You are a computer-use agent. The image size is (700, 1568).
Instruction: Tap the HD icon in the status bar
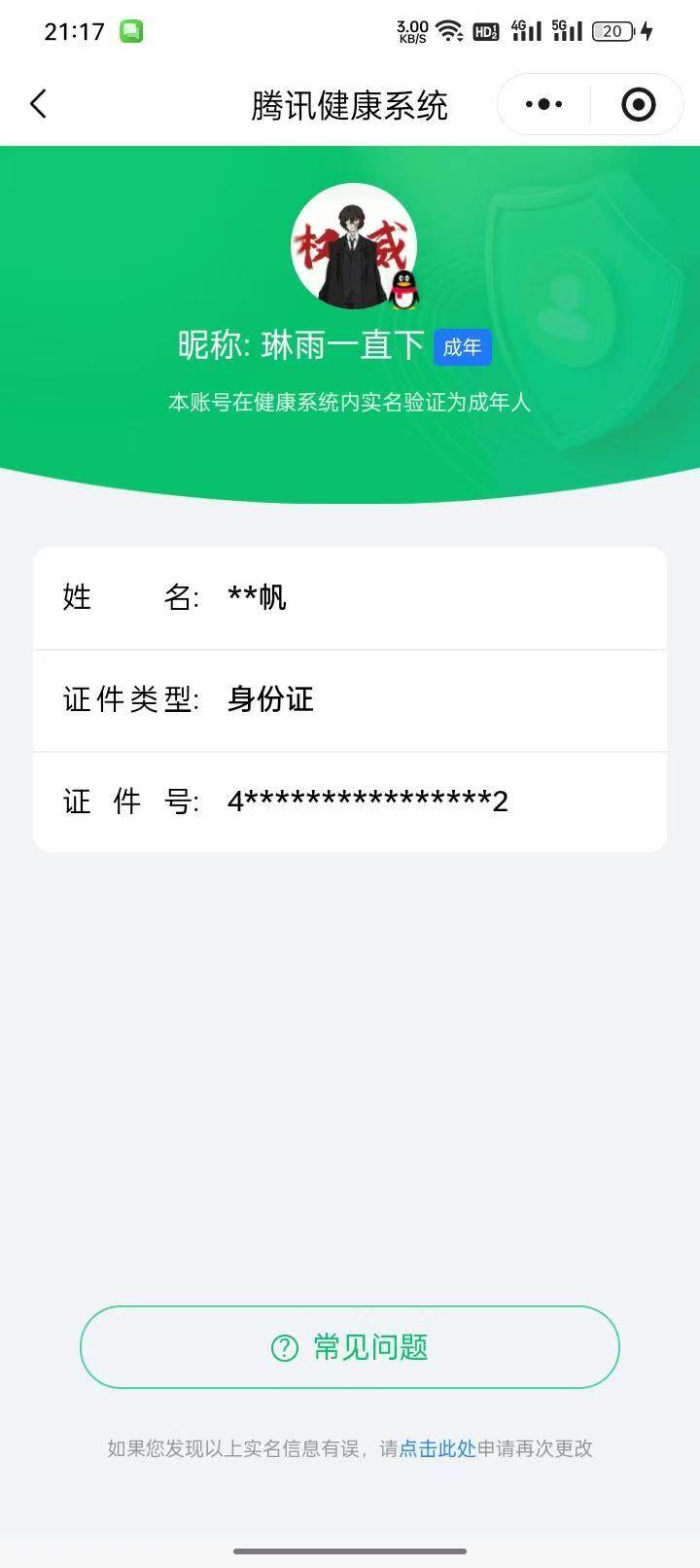[486, 30]
